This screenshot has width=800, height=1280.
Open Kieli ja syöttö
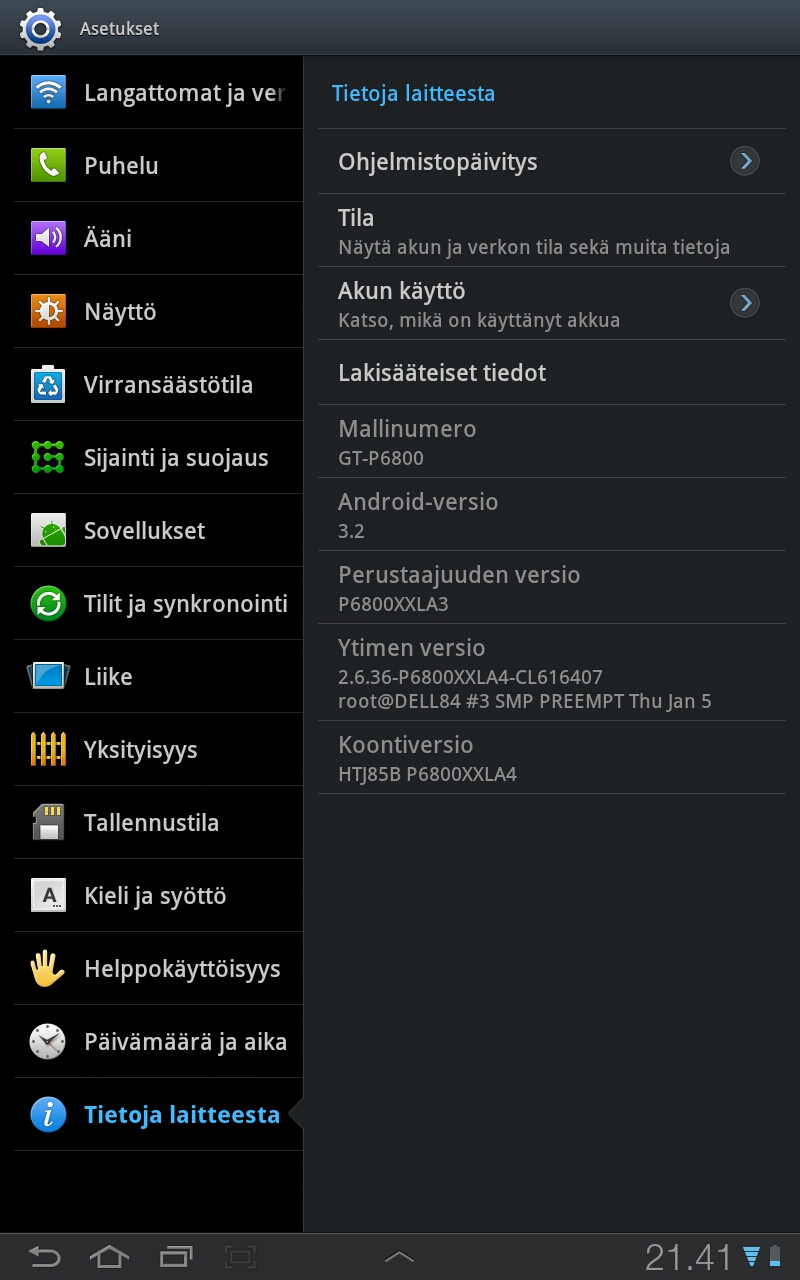[158, 896]
